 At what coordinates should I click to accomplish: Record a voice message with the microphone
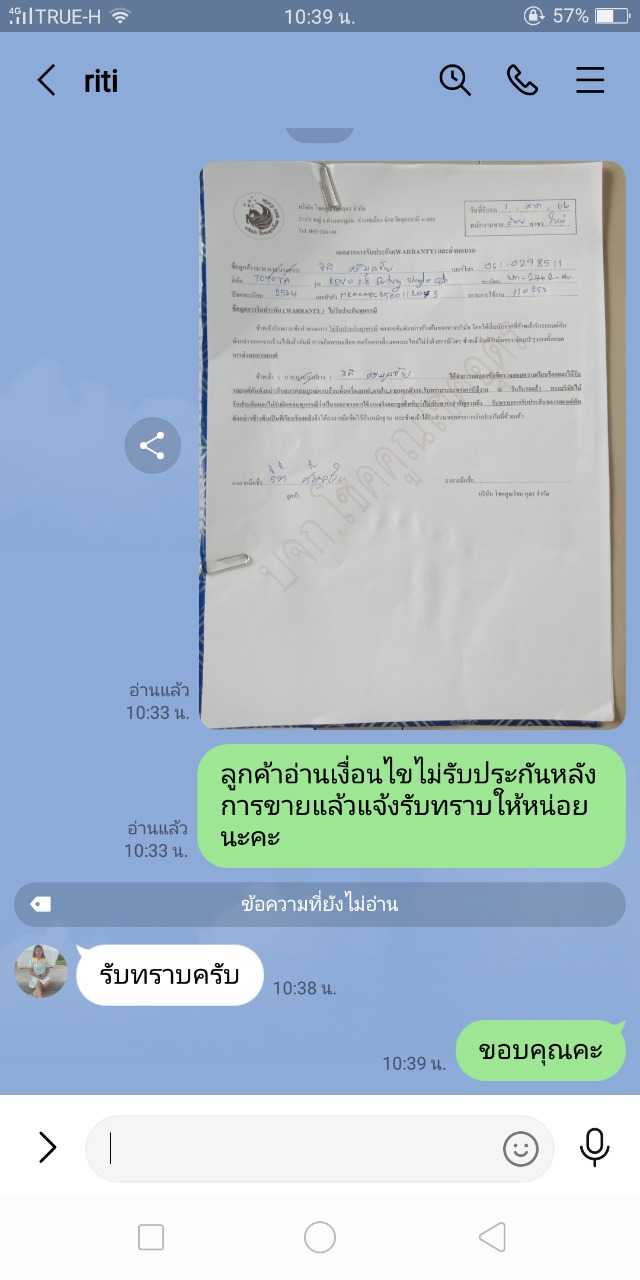tap(595, 1147)
